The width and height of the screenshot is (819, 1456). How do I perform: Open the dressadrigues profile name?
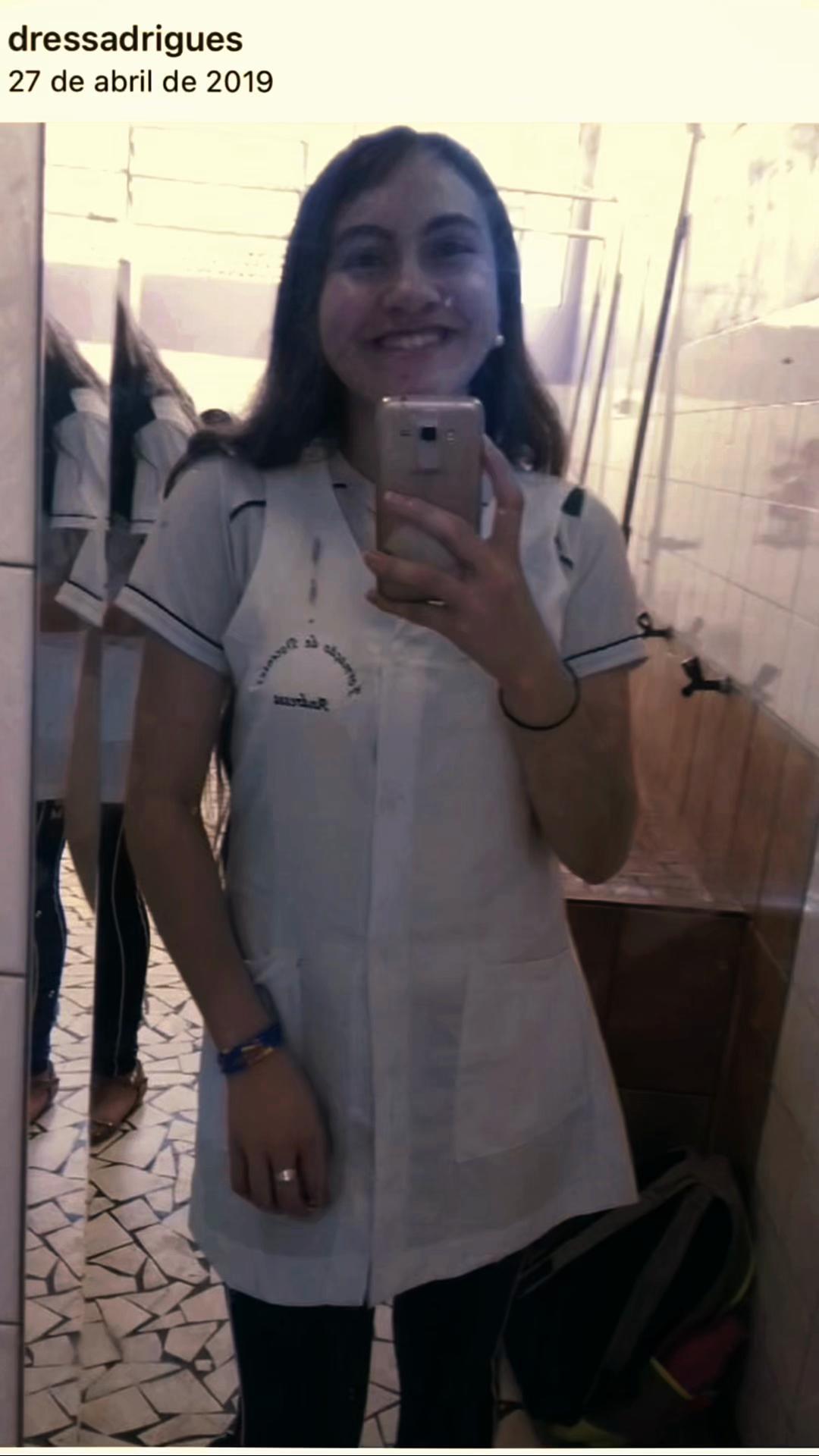pos(125,39)
